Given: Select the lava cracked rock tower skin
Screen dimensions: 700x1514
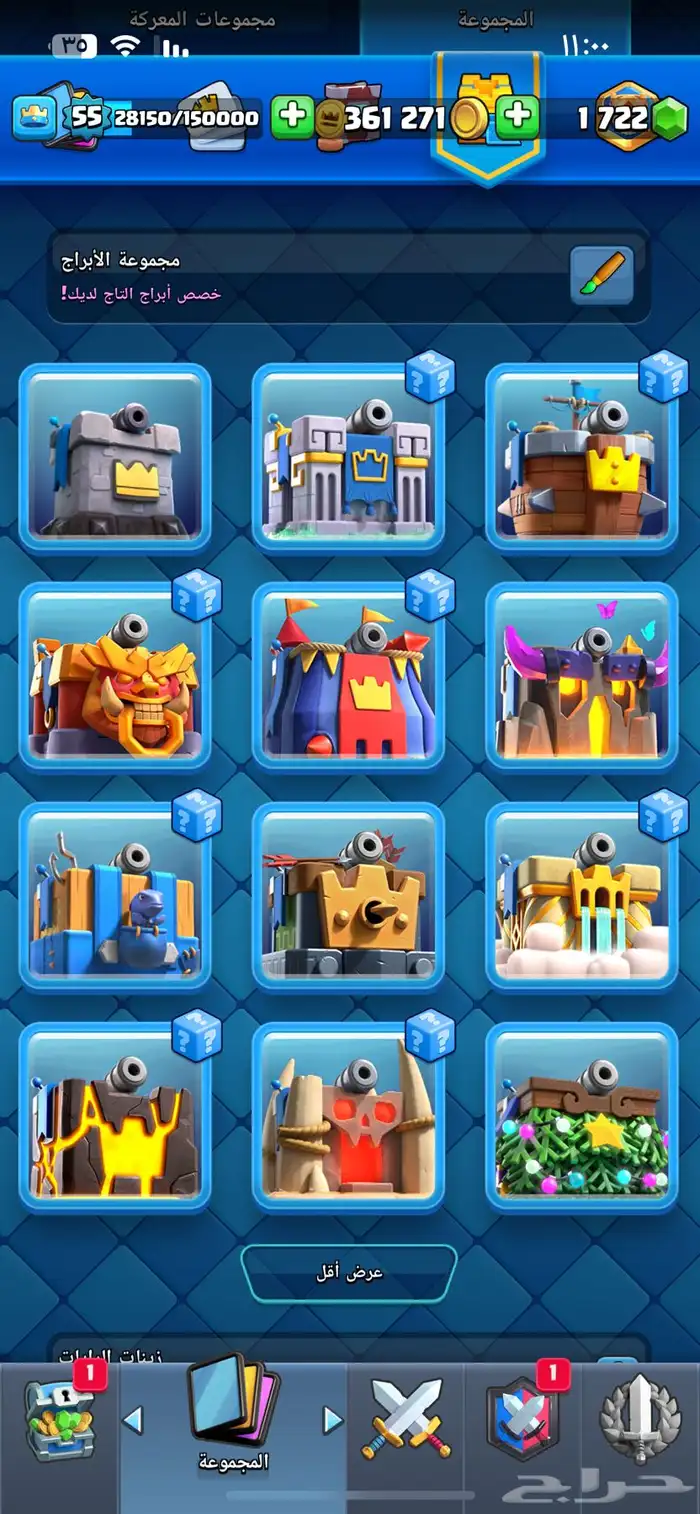Looking at the screenshot, I should pos(115,1117).
